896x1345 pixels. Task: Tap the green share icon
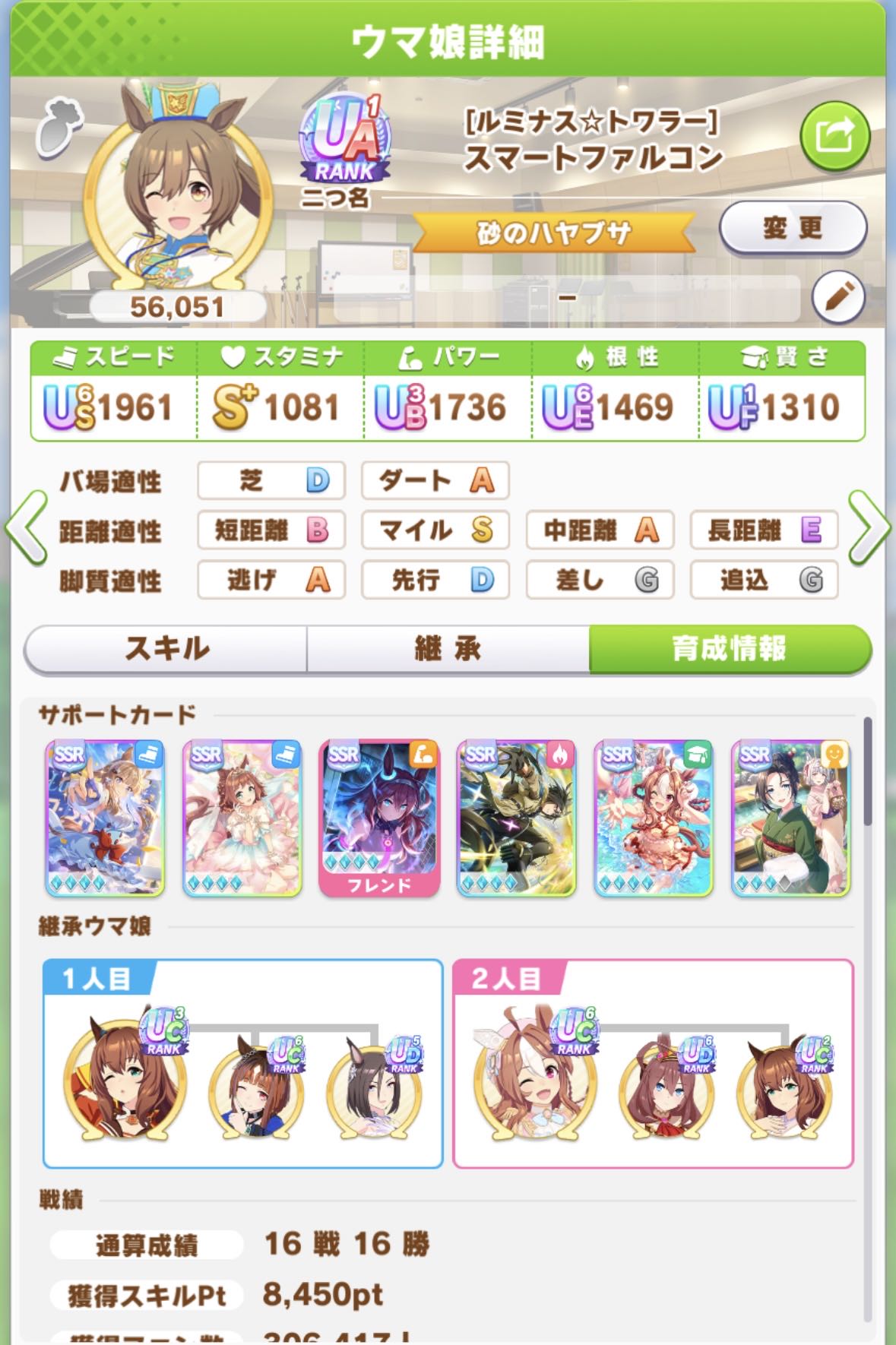(834, 137)
